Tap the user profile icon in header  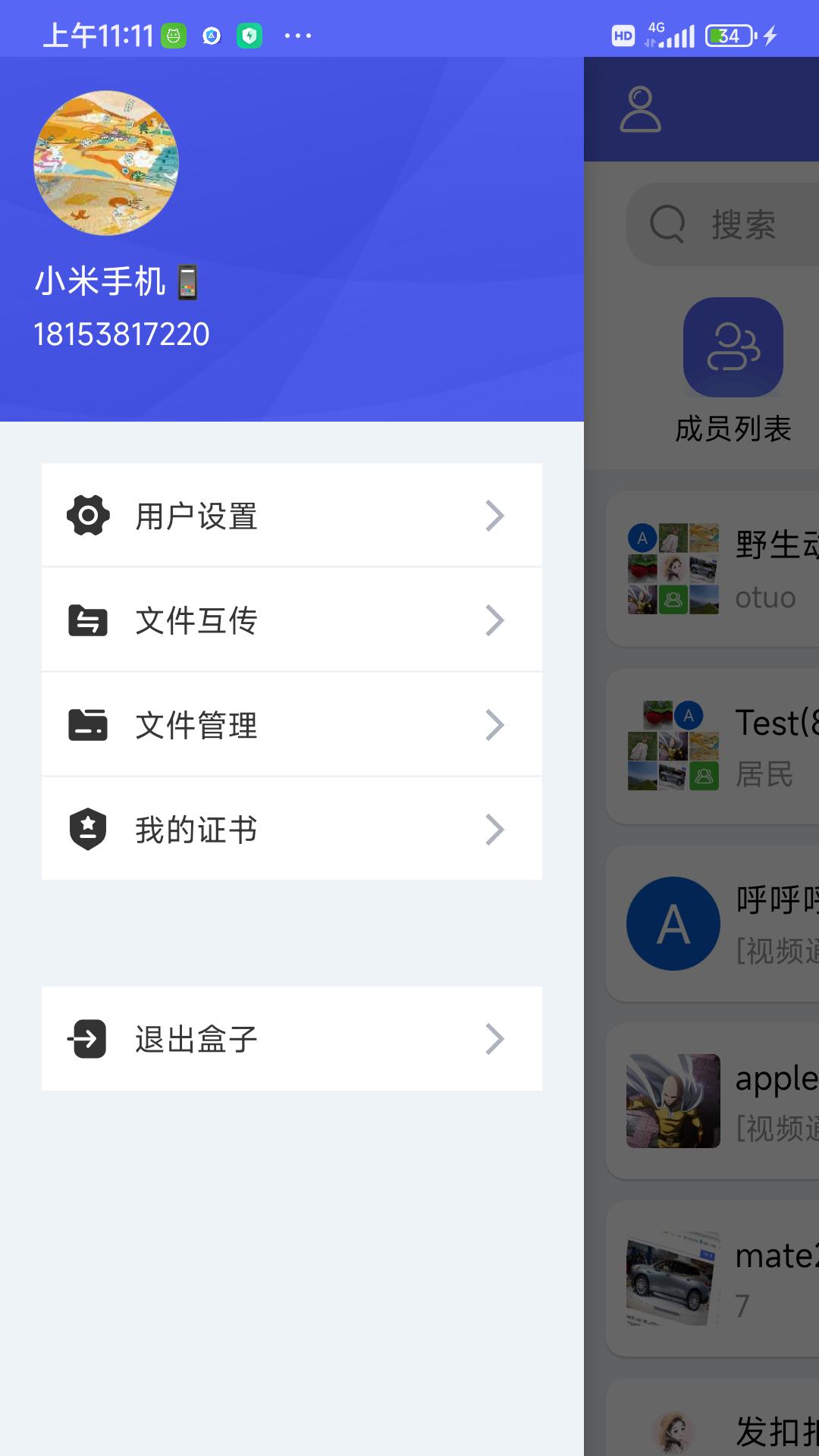641,110
